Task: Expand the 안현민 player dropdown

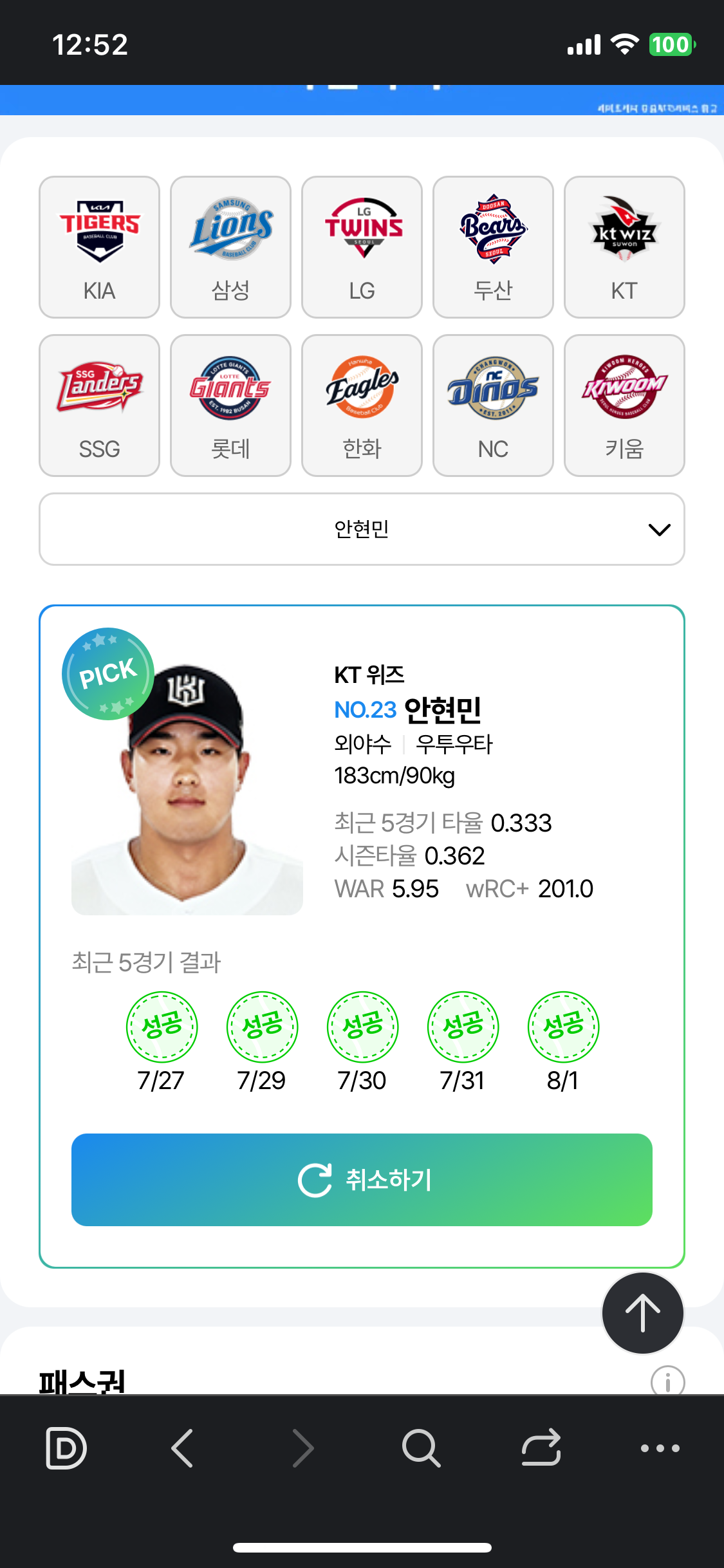Action: point(362,529)
